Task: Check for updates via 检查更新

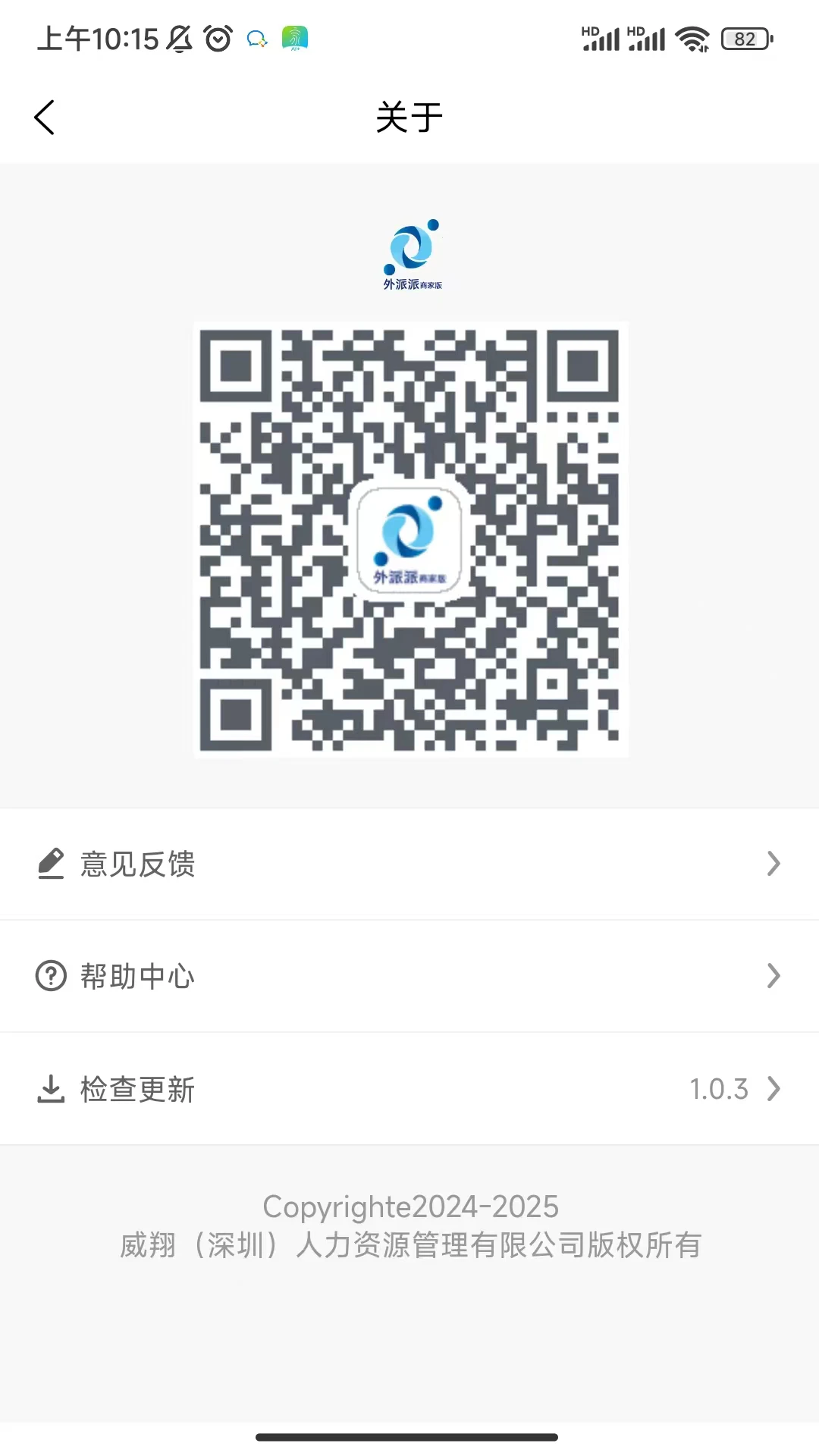Action: (x=136, y=1088)
